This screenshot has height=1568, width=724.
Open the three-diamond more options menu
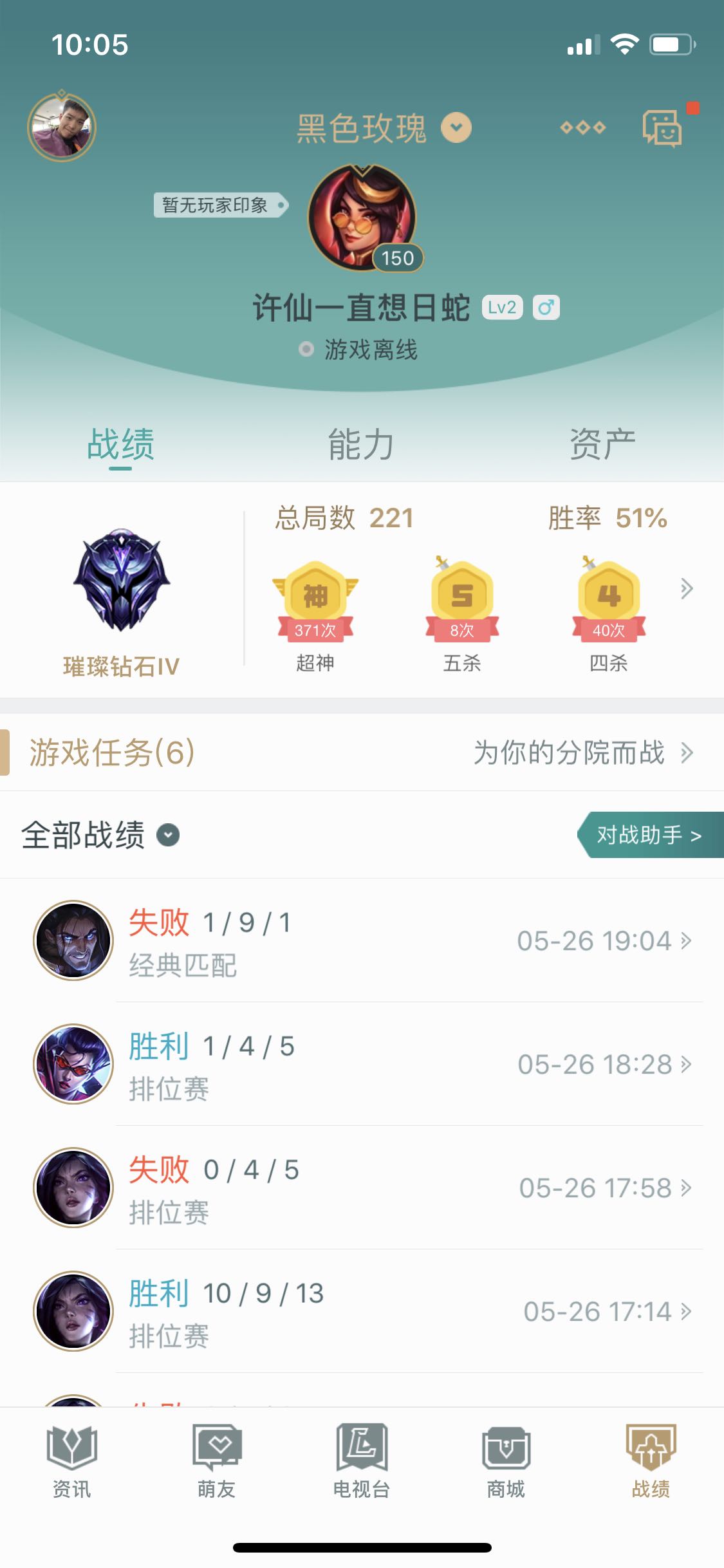pyautogui.click(x=582, y=127)
